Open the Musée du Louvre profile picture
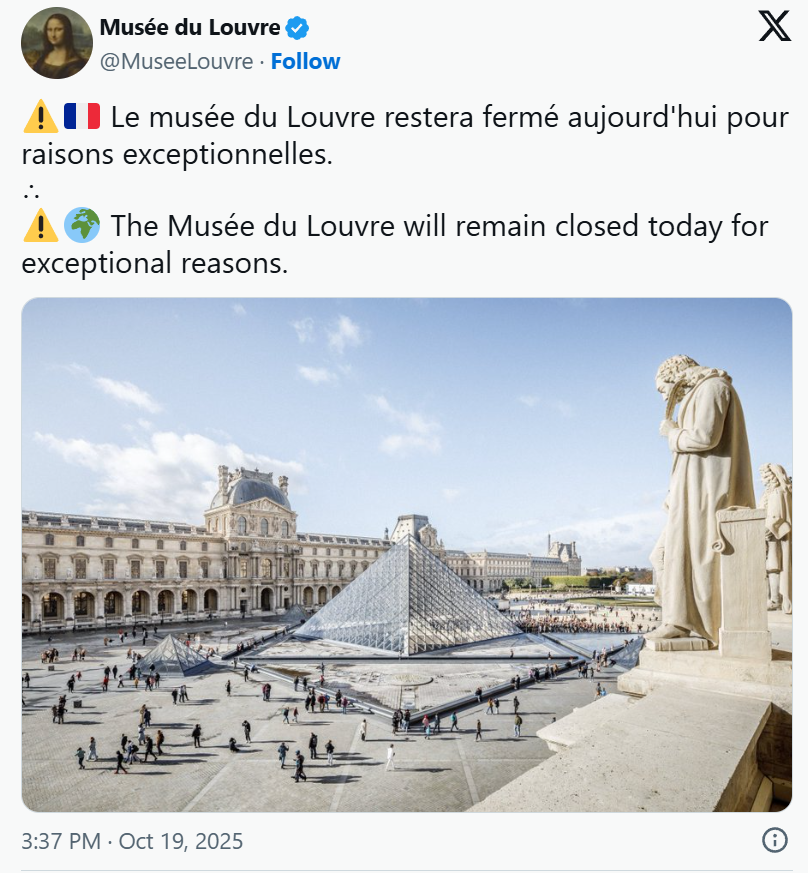Screen dimensions: 808x873 tap(55, 43)
